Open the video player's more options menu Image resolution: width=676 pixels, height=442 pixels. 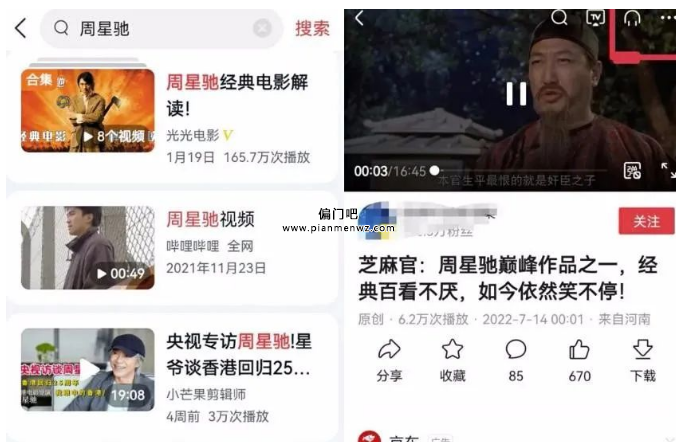point(666,17)
